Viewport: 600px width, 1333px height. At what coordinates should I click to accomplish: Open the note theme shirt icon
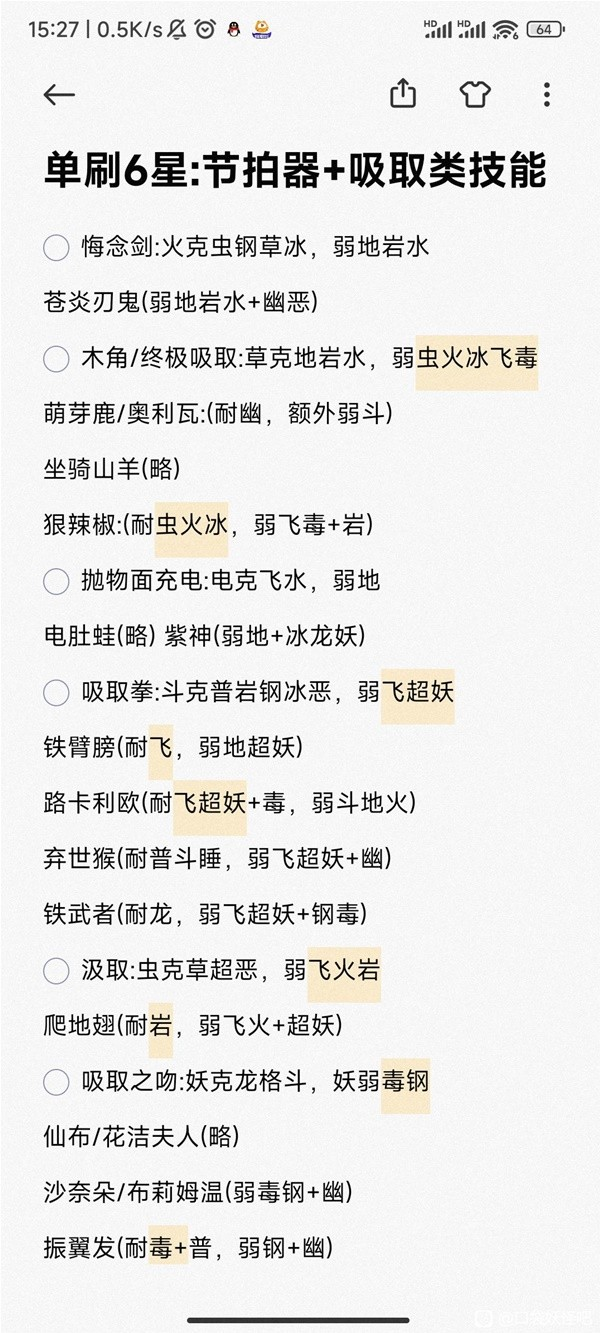pos(475,95)
